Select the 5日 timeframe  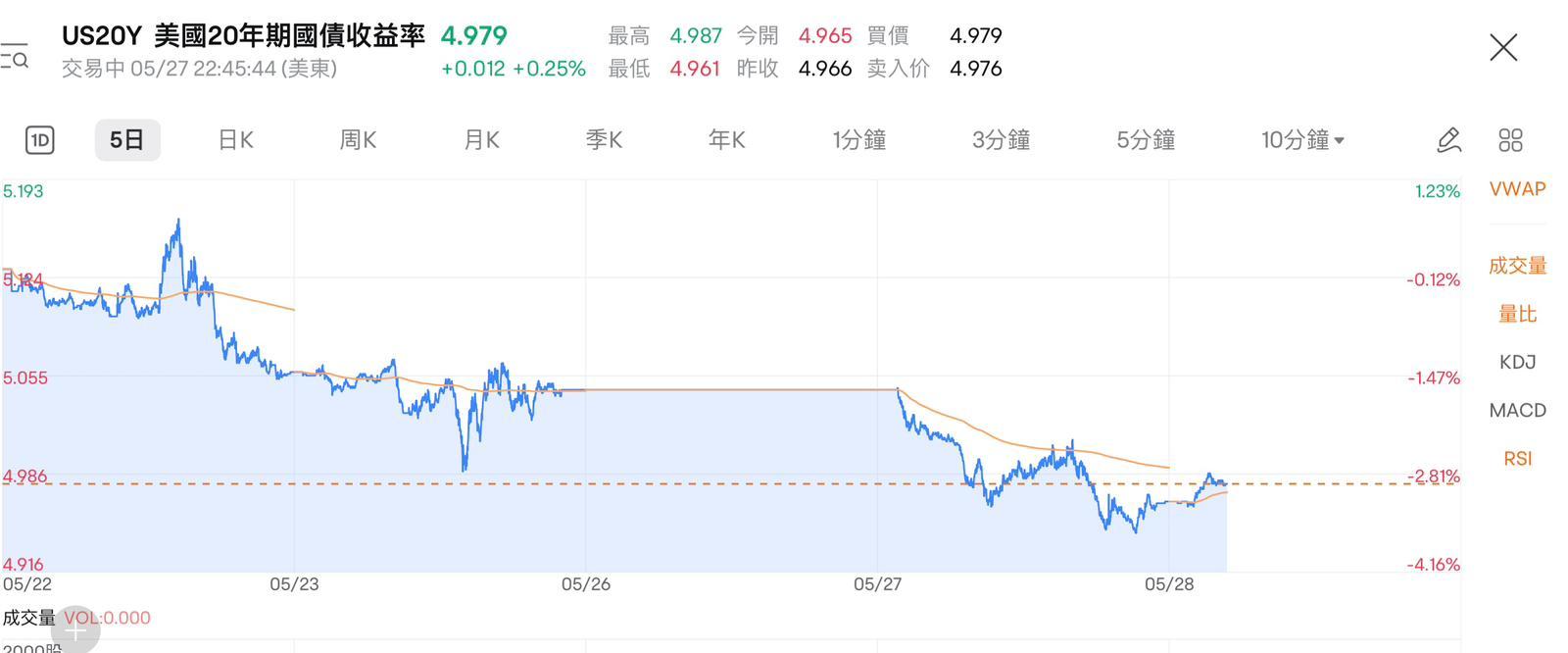pyautogui.click(x=126, y=140)
